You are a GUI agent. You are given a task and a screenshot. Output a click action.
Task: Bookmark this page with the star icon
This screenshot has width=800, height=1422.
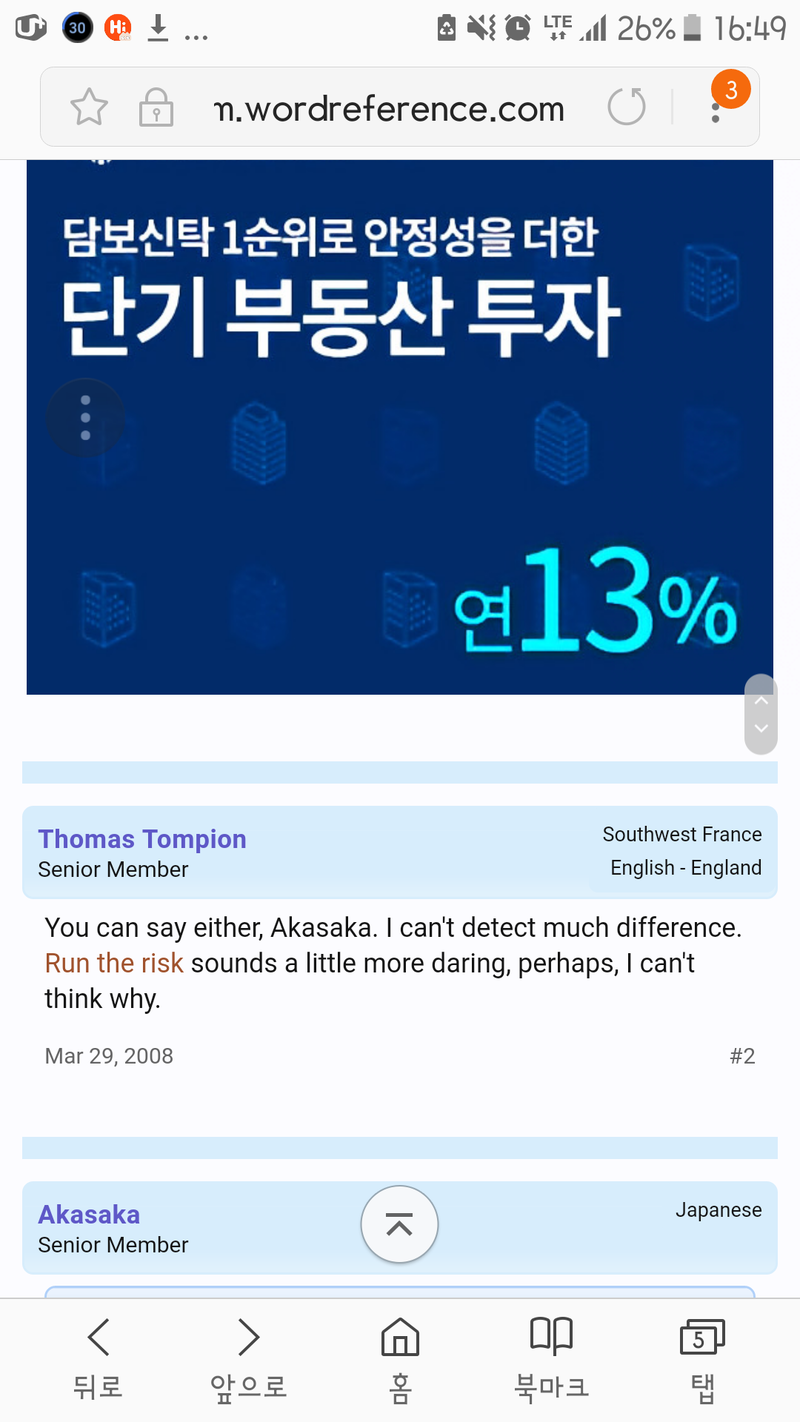coord(89,107)
